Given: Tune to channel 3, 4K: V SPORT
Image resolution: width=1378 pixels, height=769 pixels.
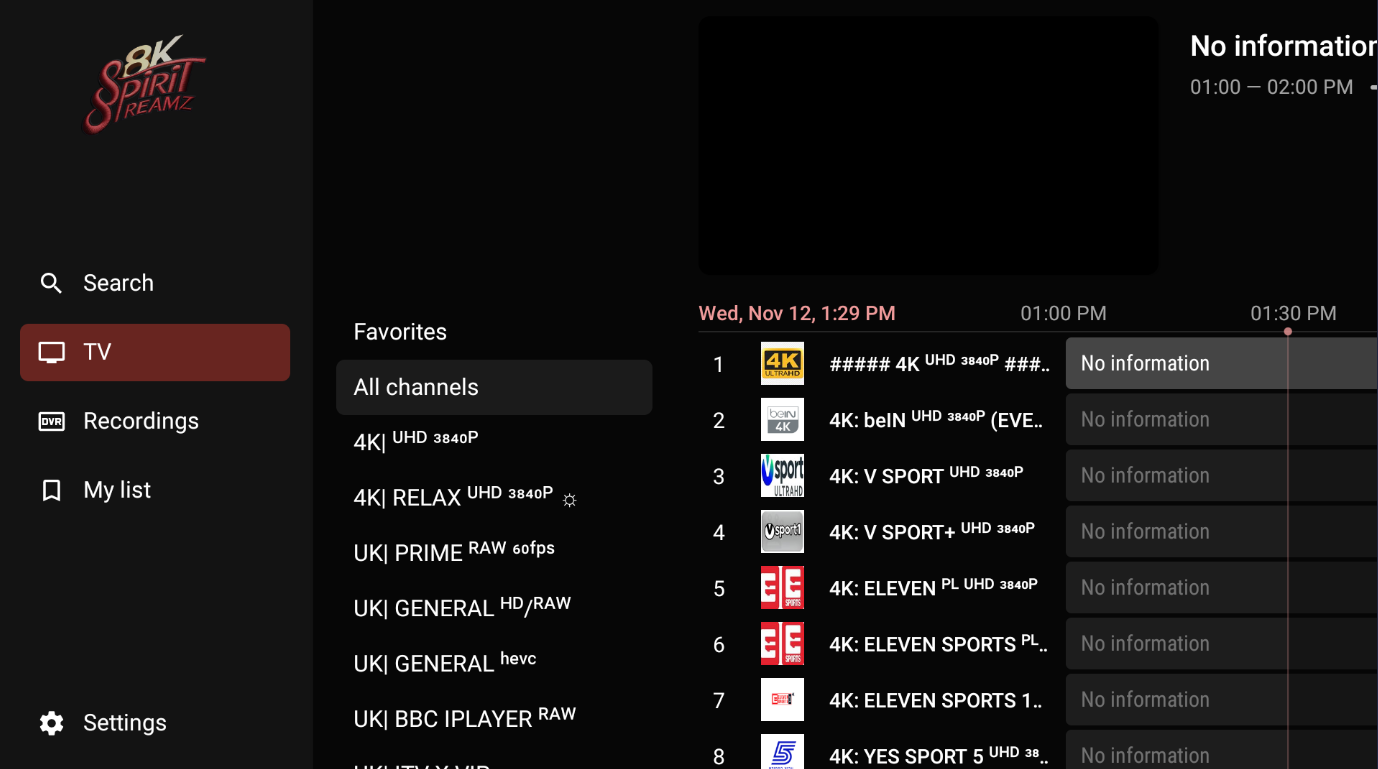Looking at the screenshot, I should [925, 476].
